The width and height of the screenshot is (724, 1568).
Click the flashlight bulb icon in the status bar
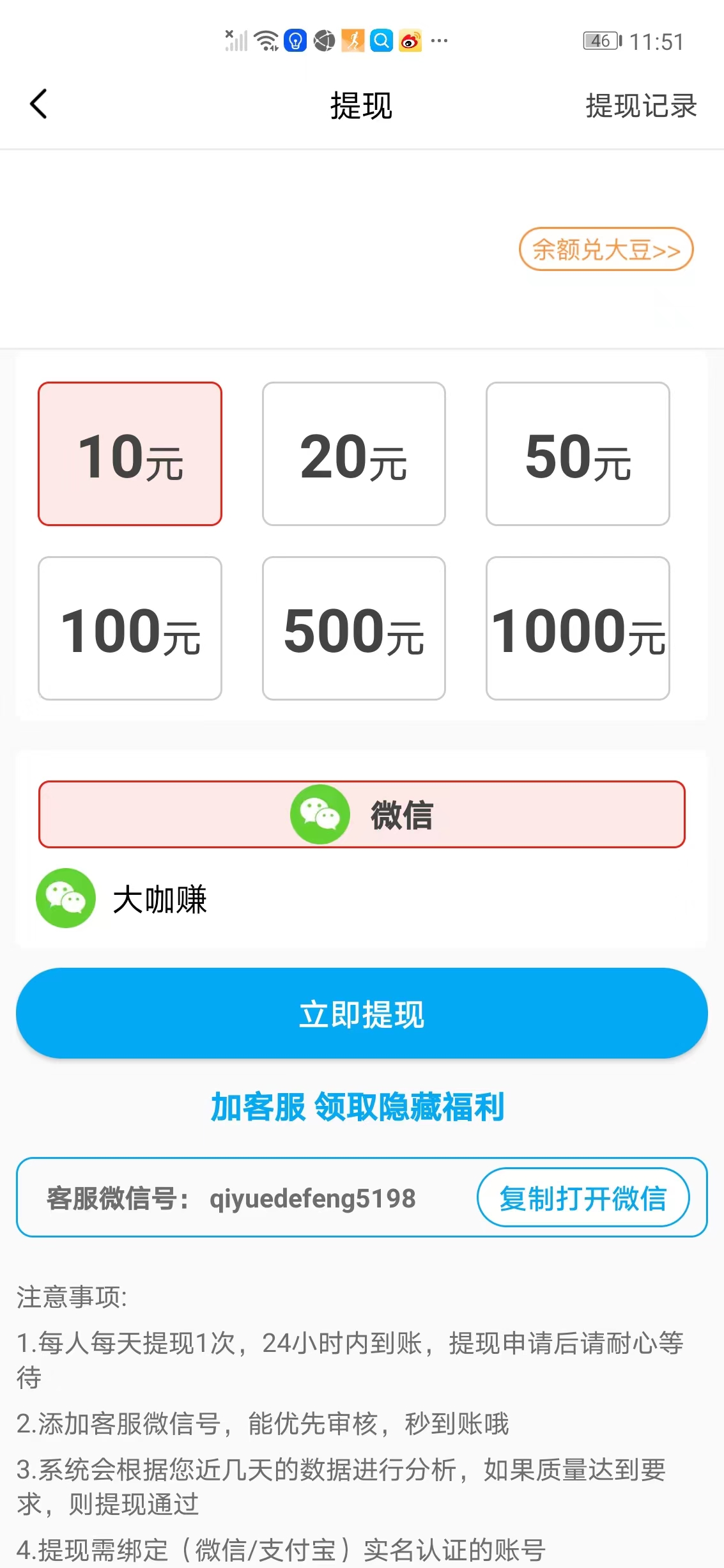tap(295, 40)
